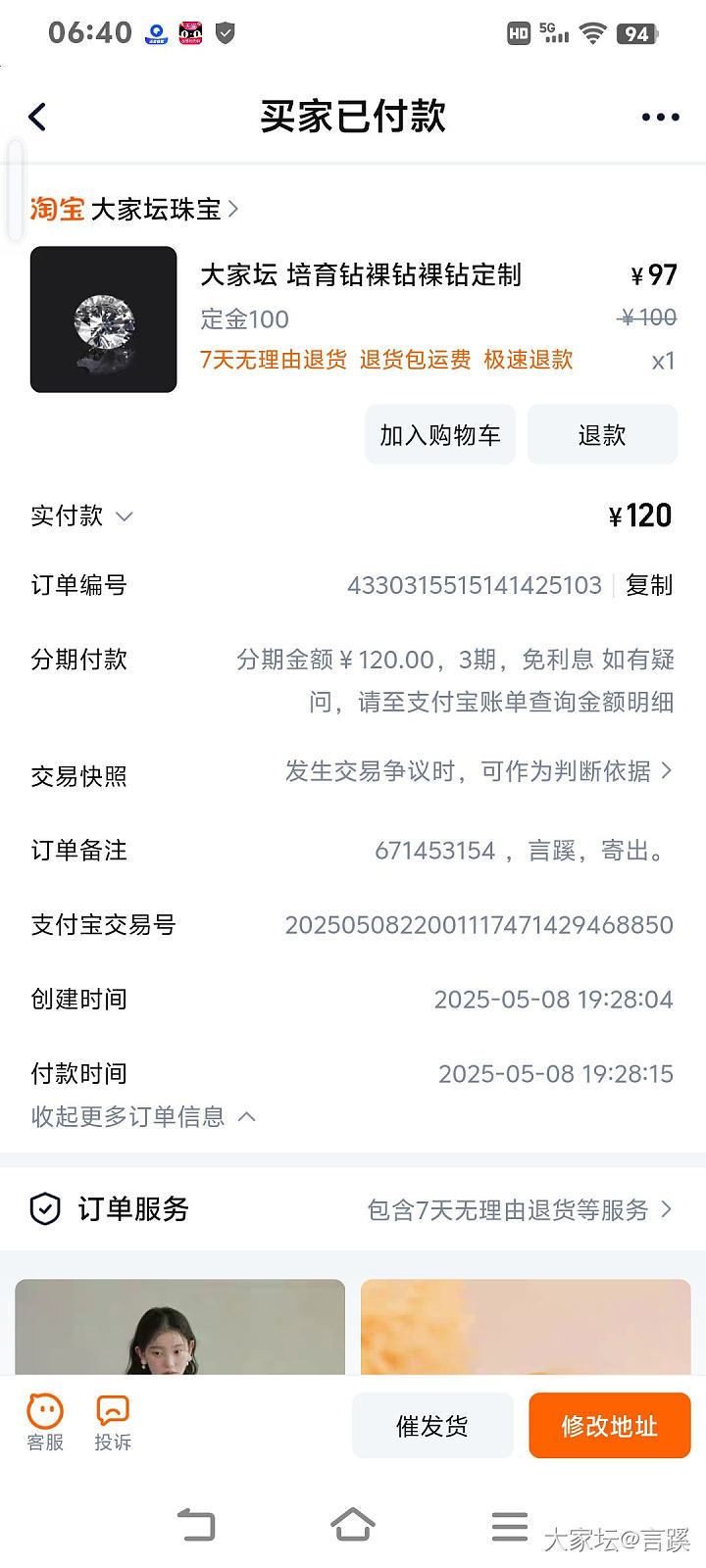Tap 修改地址 to change the address
The width and height of the screenshot is (706, 1568).
(609, 1426)
